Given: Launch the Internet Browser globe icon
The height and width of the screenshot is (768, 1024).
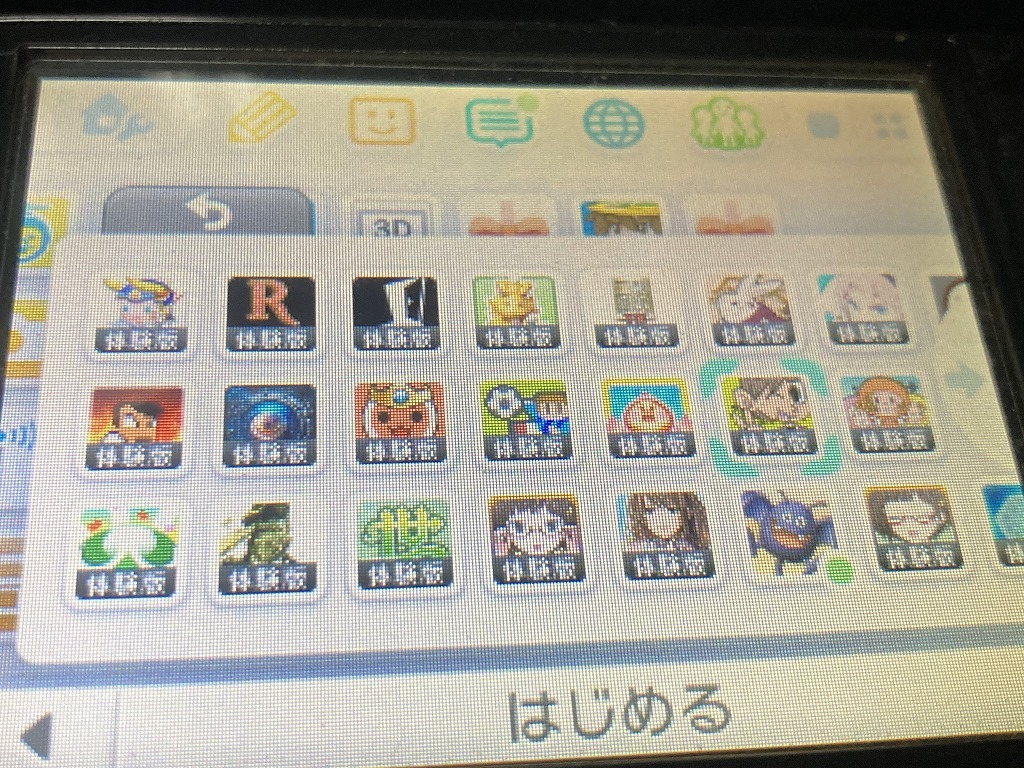Looking at the screenshot, I should 613,124.
